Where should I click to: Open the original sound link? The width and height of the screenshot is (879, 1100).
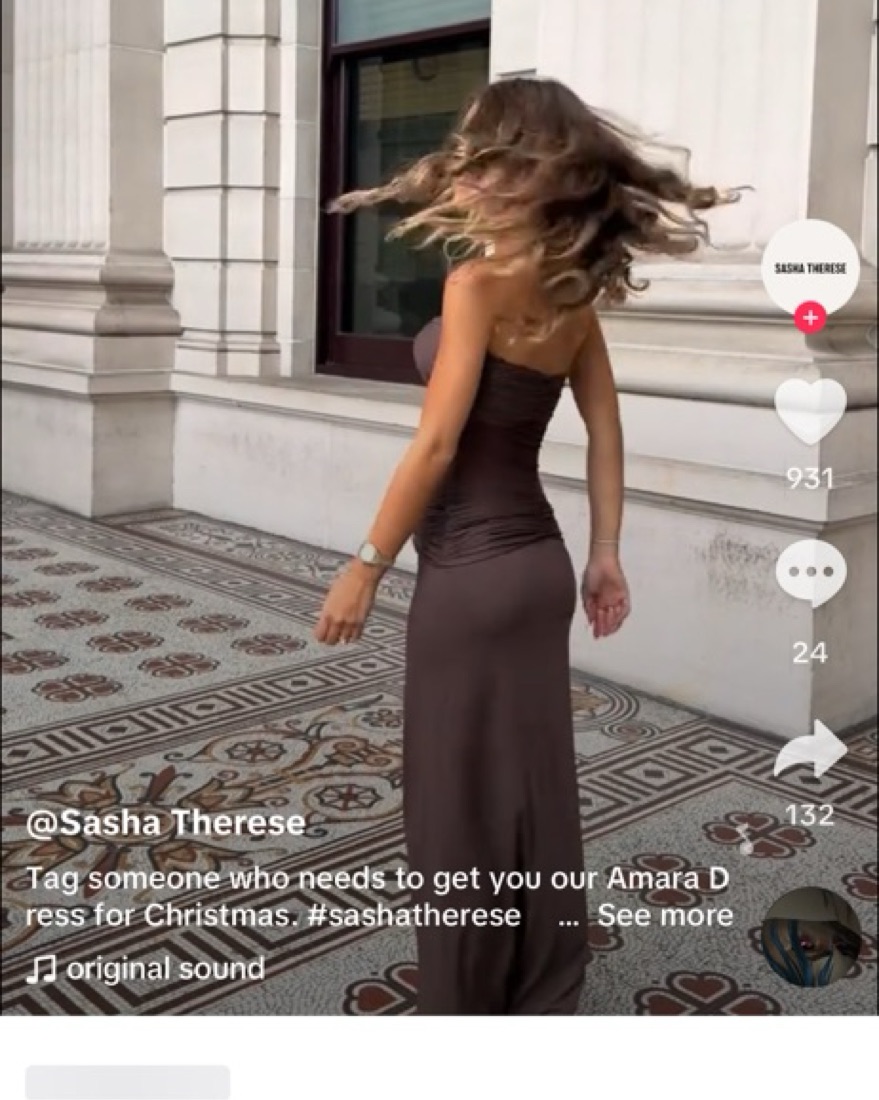point(165,969)
